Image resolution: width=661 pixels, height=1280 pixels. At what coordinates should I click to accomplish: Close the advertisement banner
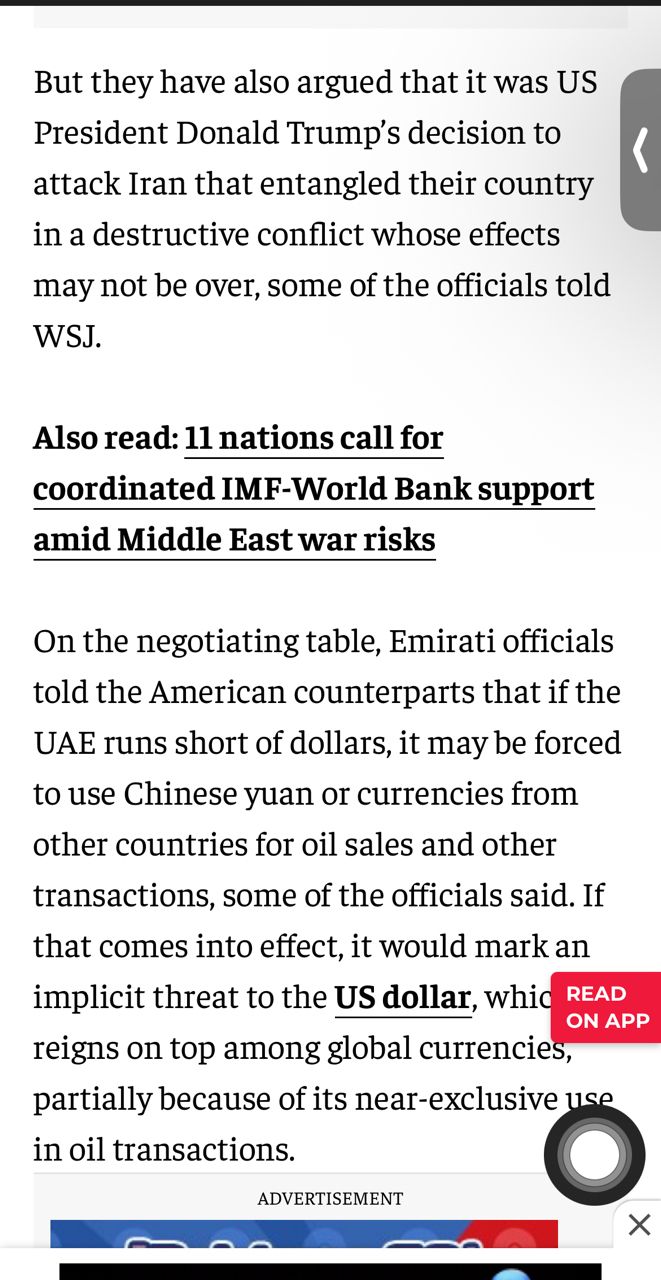[639, 1224]
